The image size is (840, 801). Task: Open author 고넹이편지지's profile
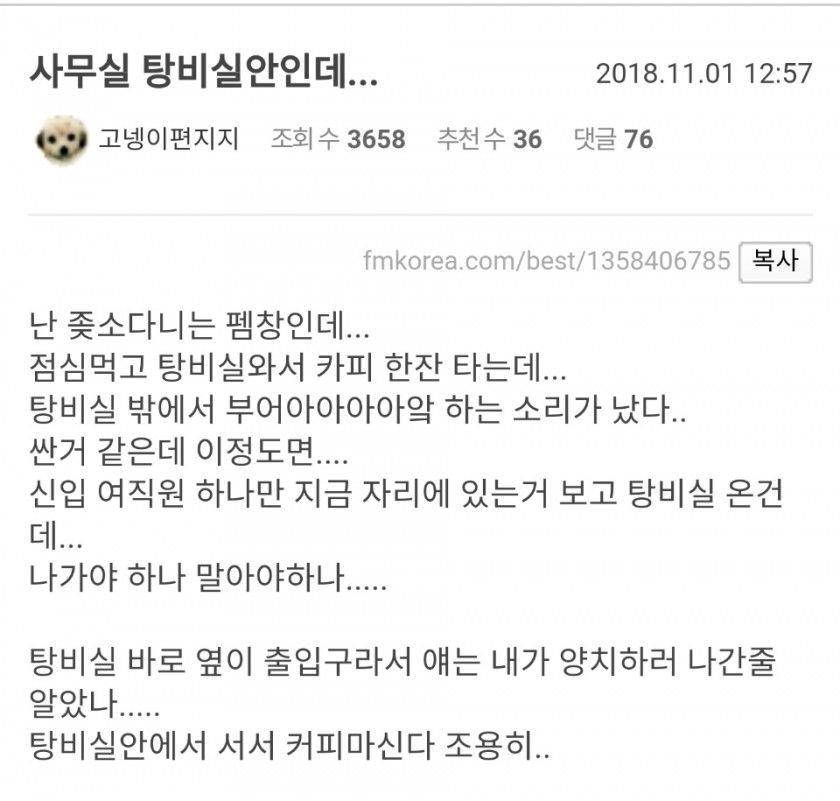[167, 139]
